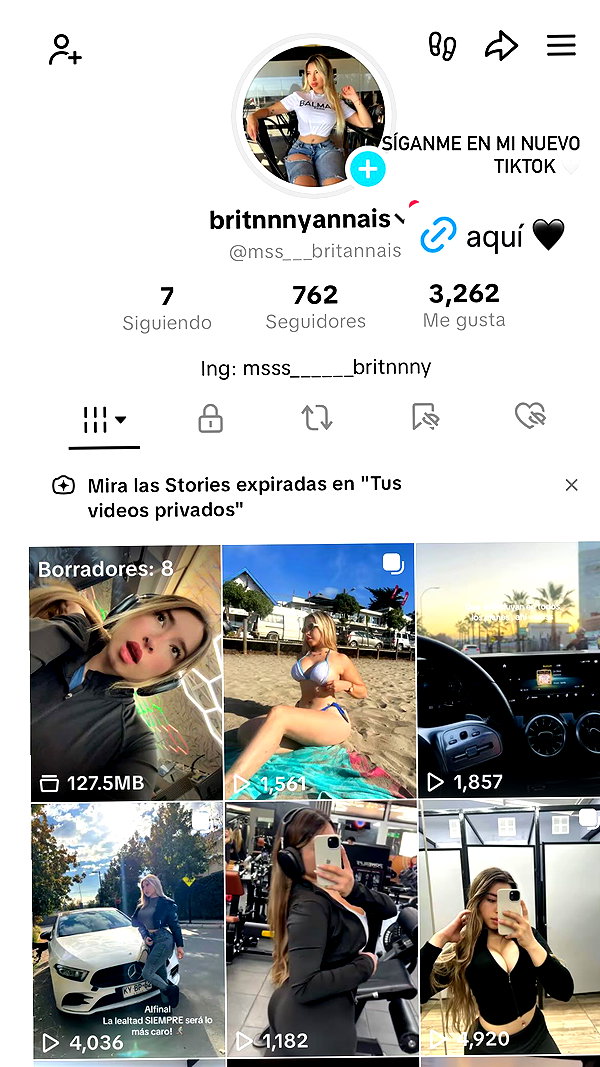
Task: Open the white car video with 4,036 views
Action: coord(127,930)
